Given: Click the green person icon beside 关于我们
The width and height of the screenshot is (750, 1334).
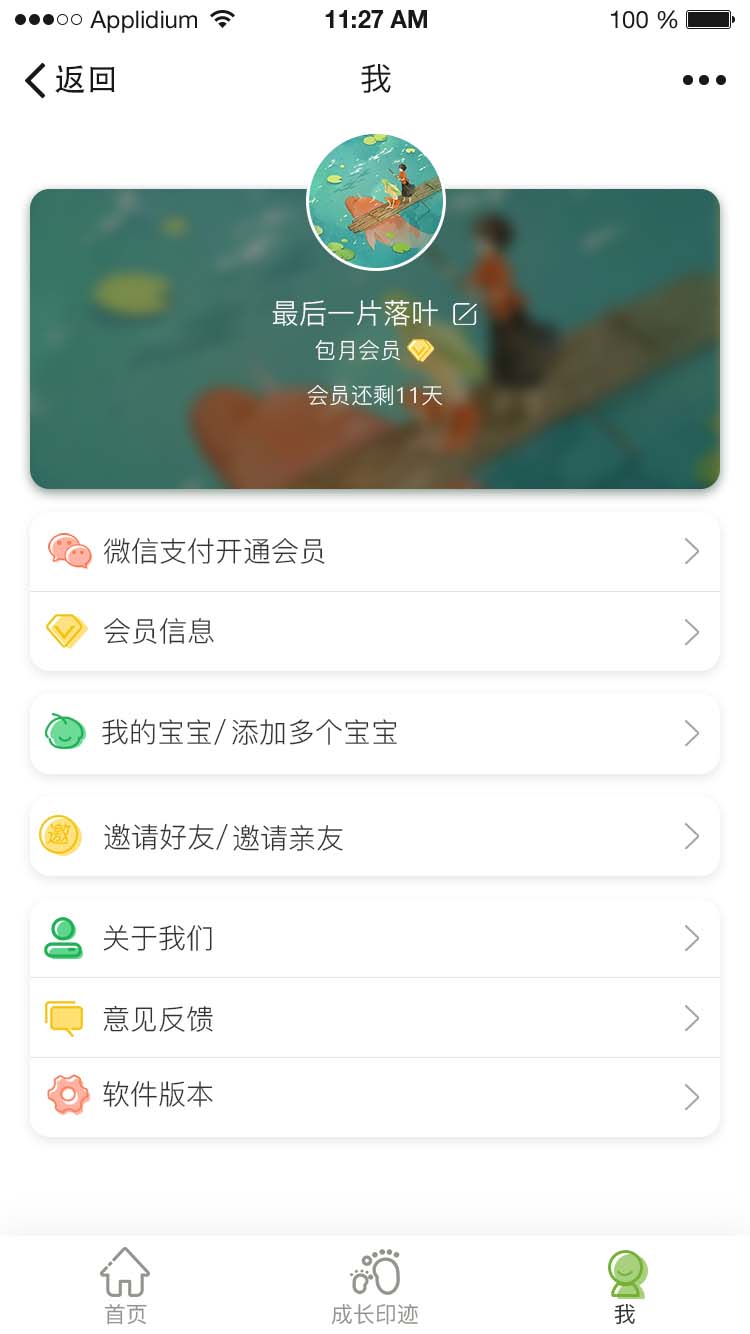Looking at the screenshot, I should [x=66, y=938].
